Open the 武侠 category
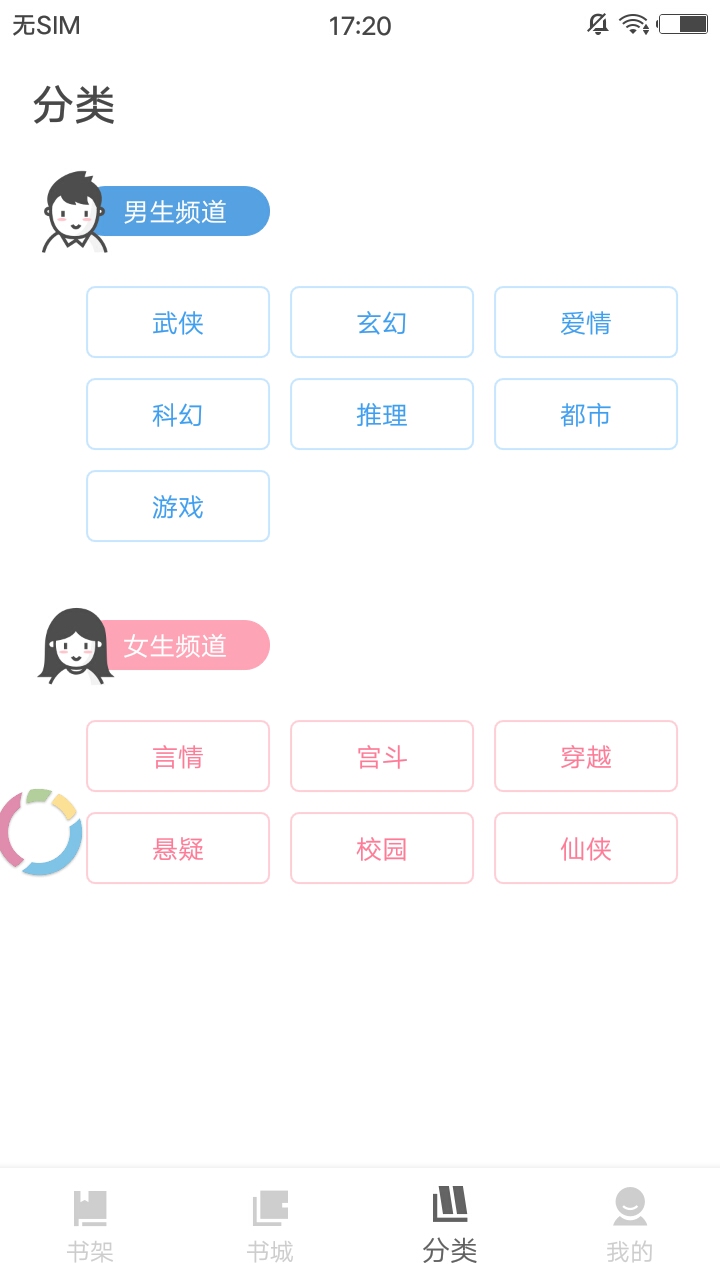The image size is (720, 1280). pos(177,322)
